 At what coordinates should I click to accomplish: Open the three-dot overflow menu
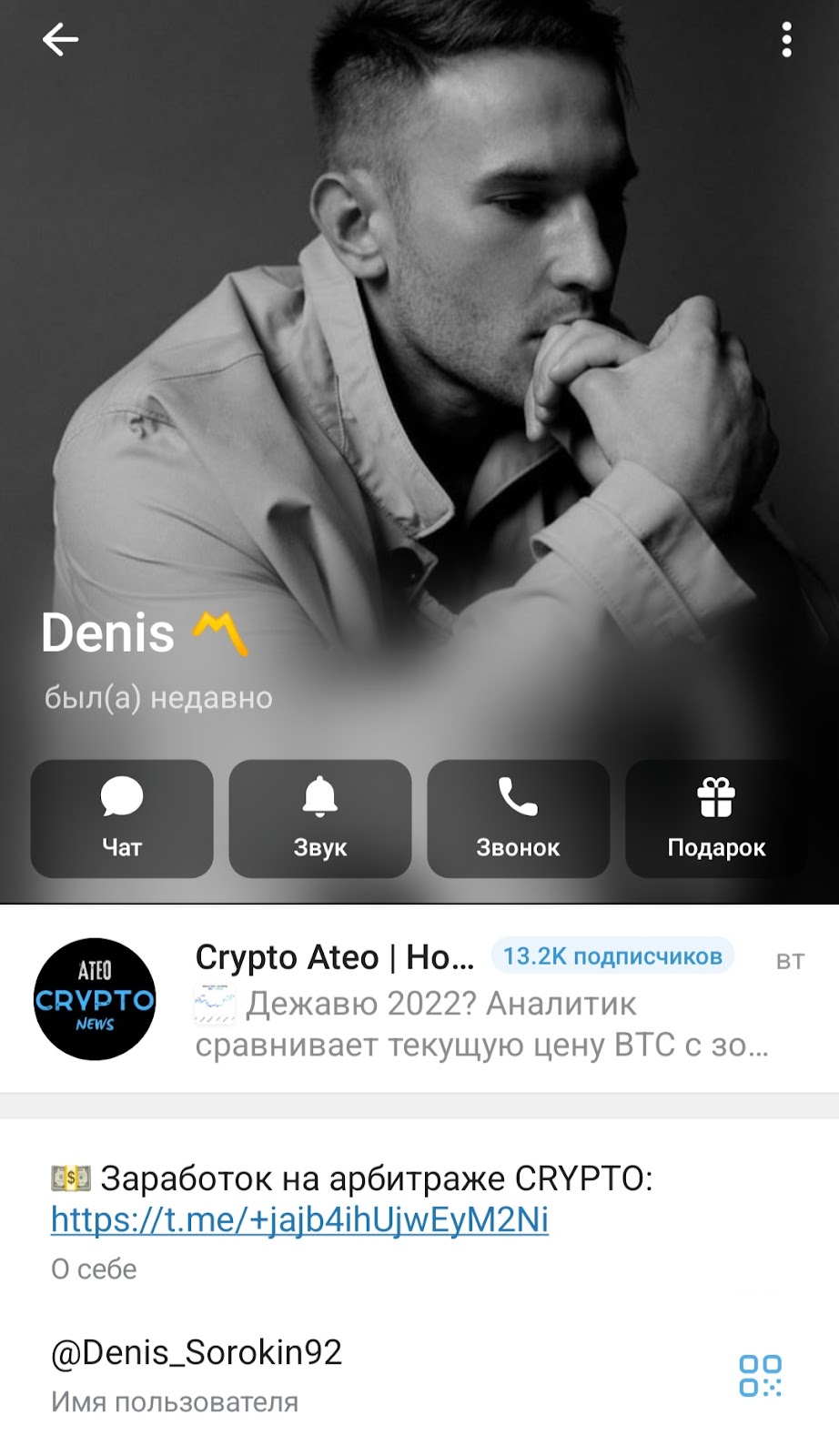coord(786,40)
